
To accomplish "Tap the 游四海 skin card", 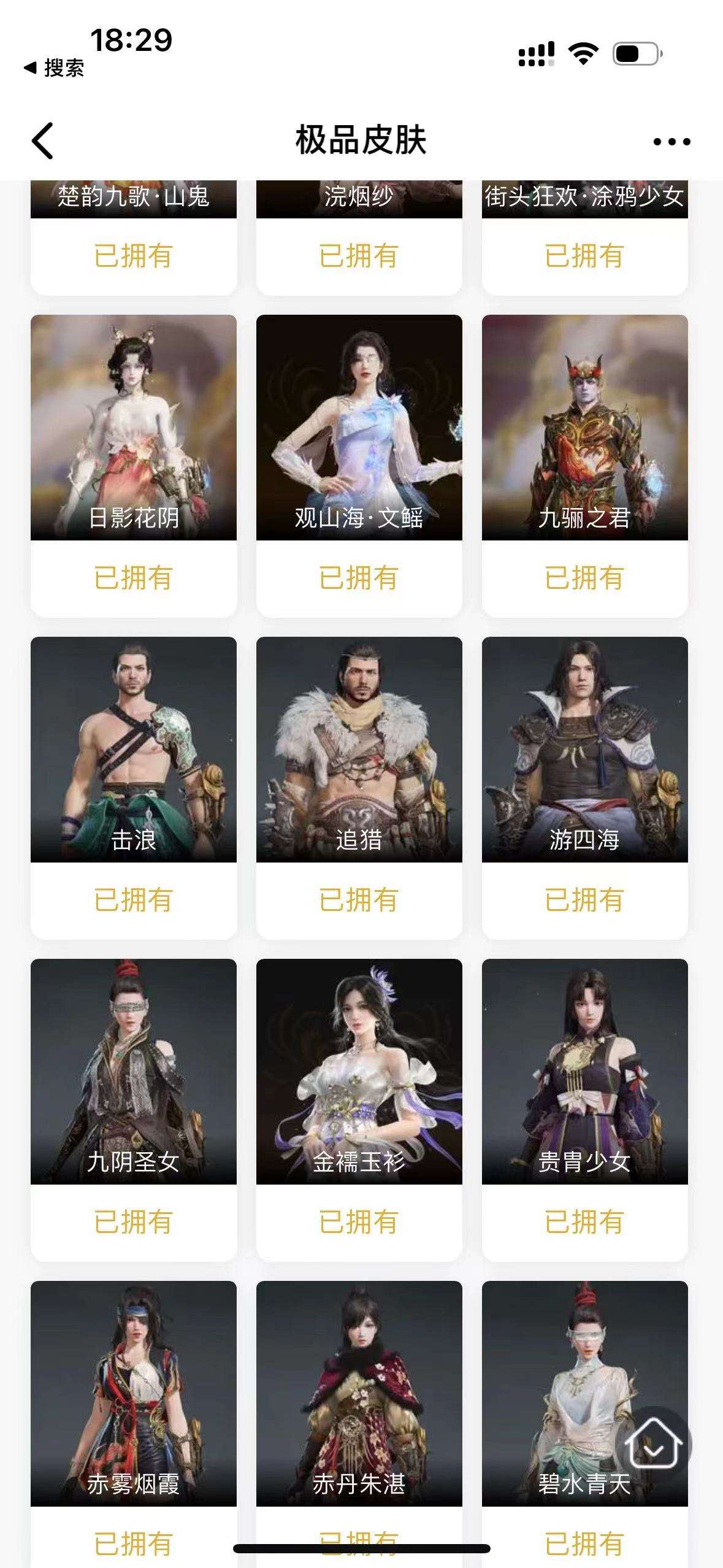I will (x=584, y=749).
